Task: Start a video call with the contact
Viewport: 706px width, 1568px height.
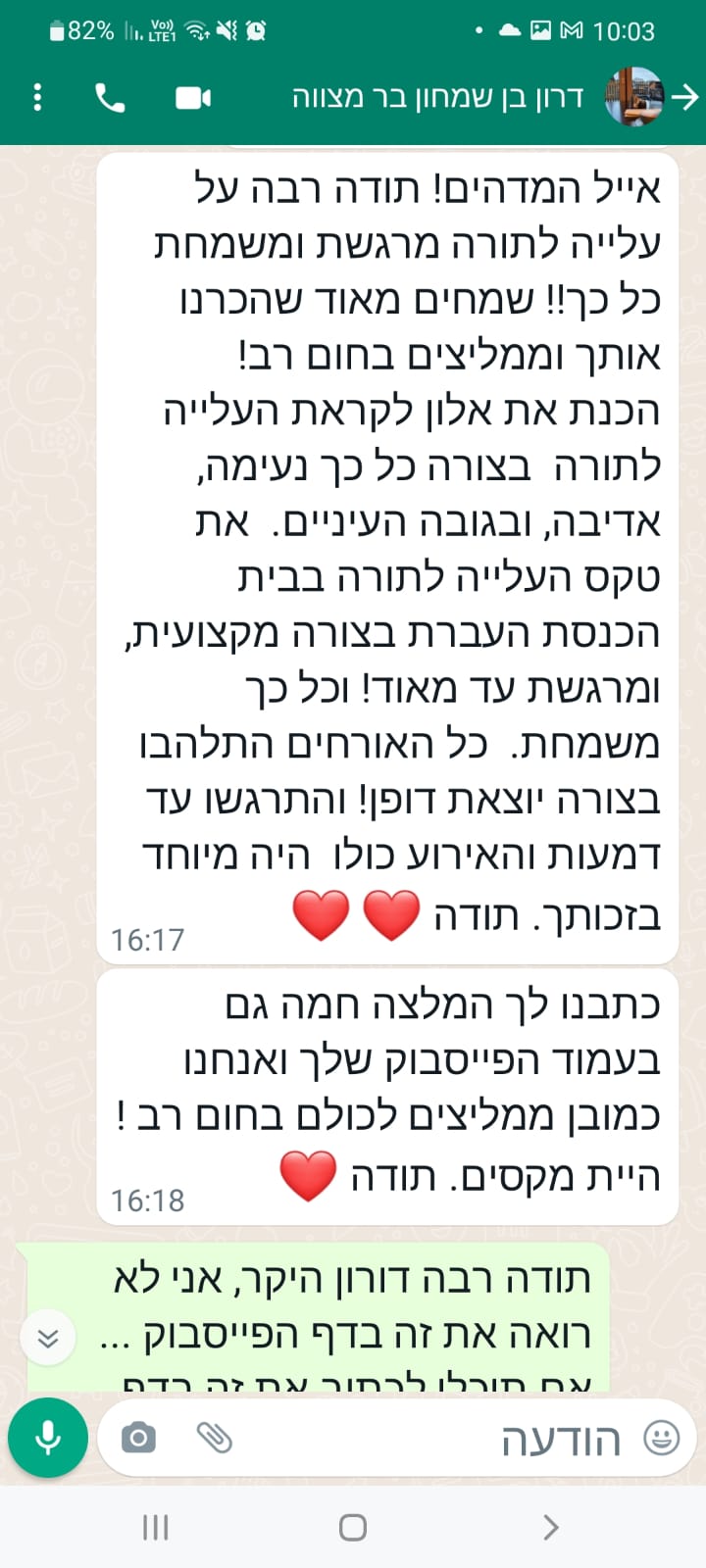Action: [x=193, y=97]
